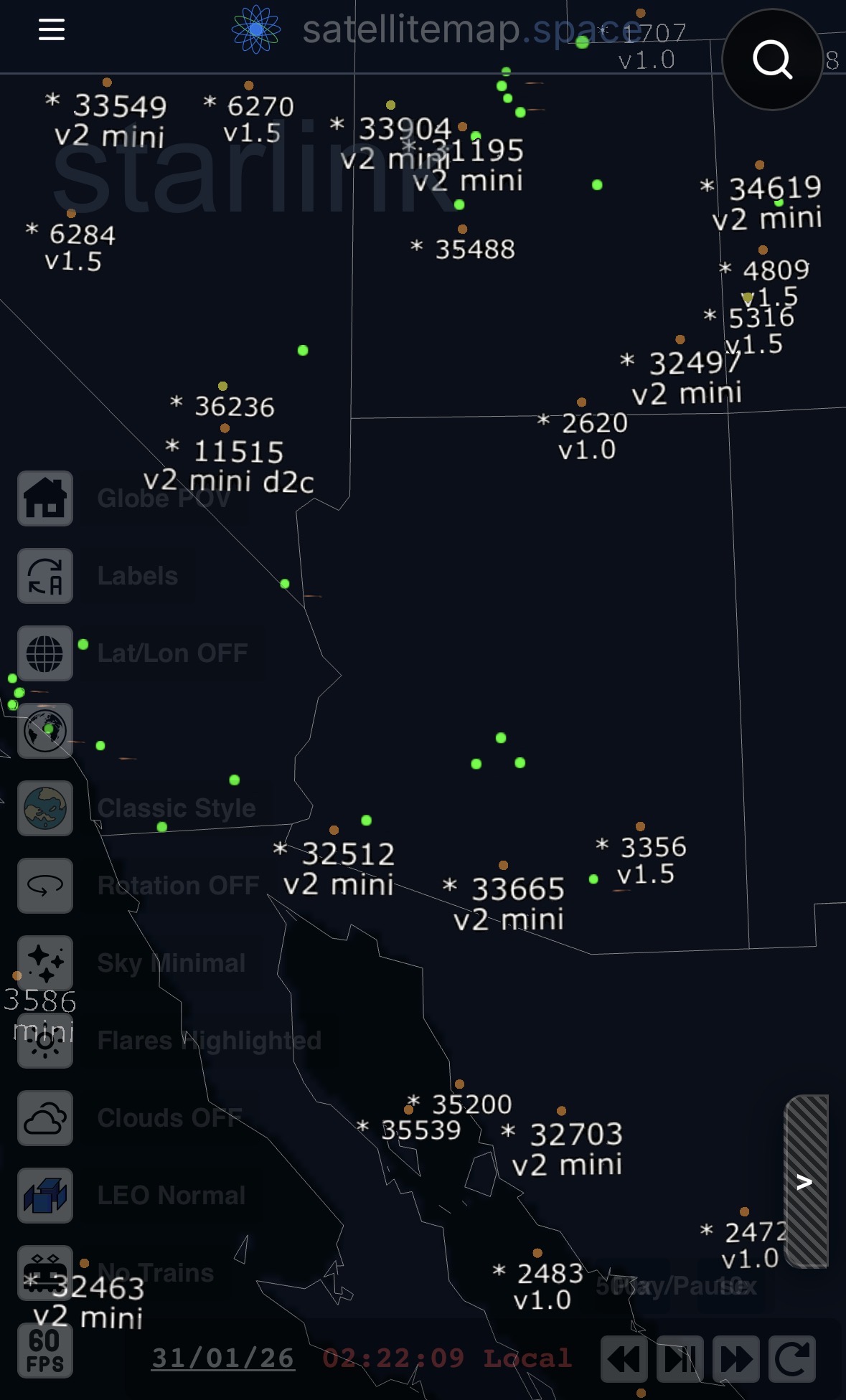Toggle the No Trains option

coord(45,1273)
